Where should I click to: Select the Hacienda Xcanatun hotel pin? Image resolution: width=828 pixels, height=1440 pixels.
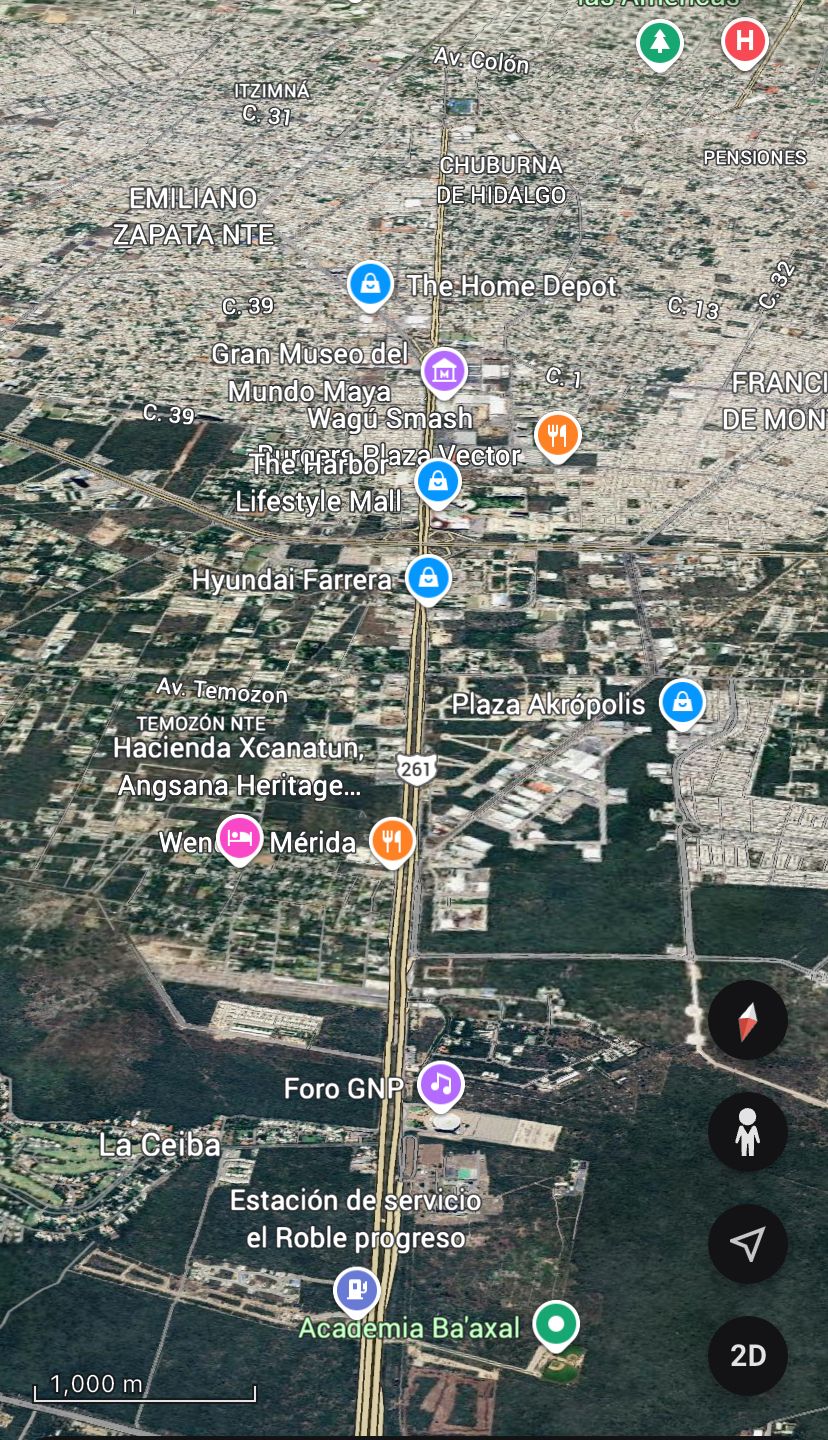click(238, 837)
